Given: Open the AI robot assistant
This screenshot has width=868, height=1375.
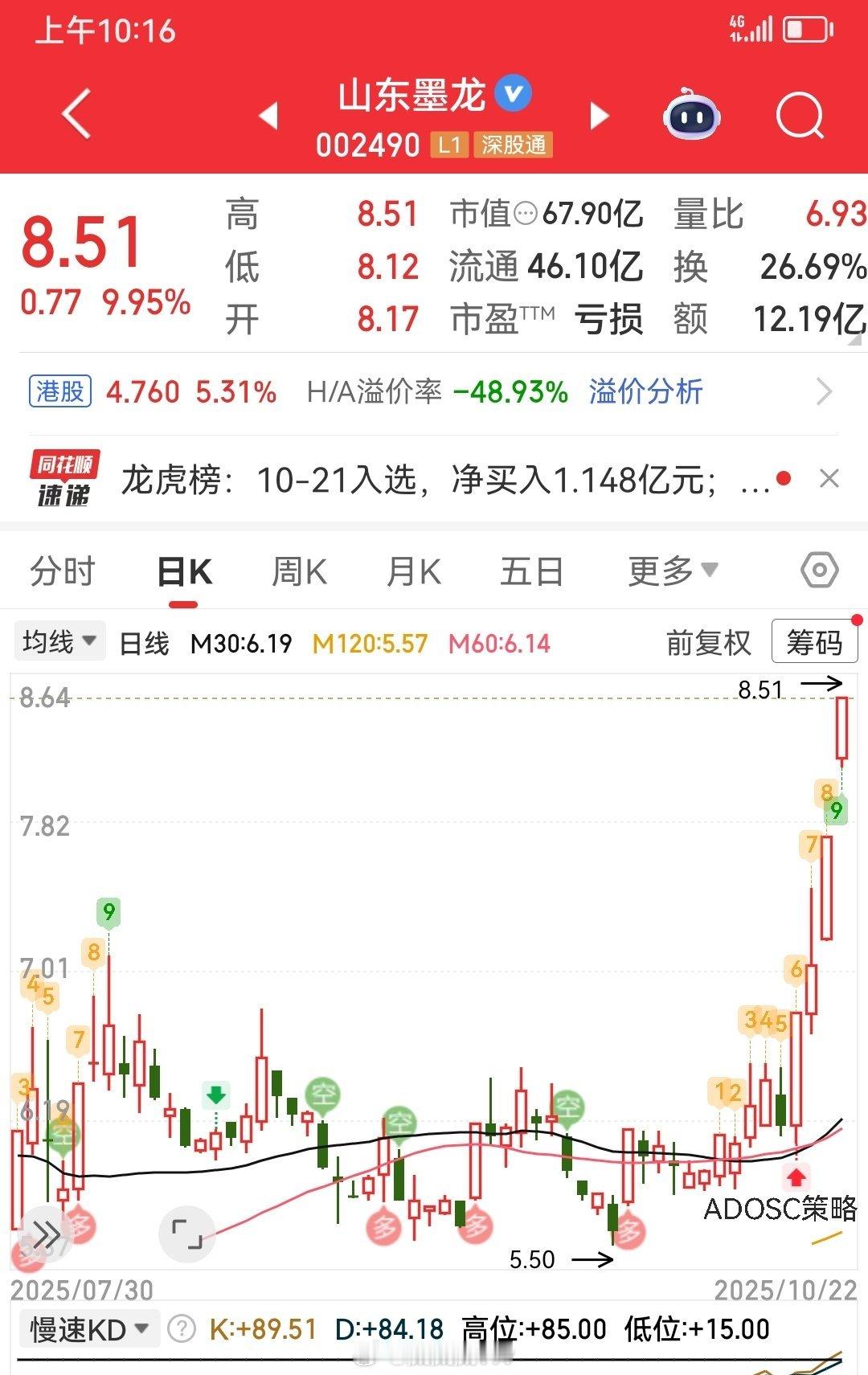Looking at the screenshot, I should (x=691, y=115).
